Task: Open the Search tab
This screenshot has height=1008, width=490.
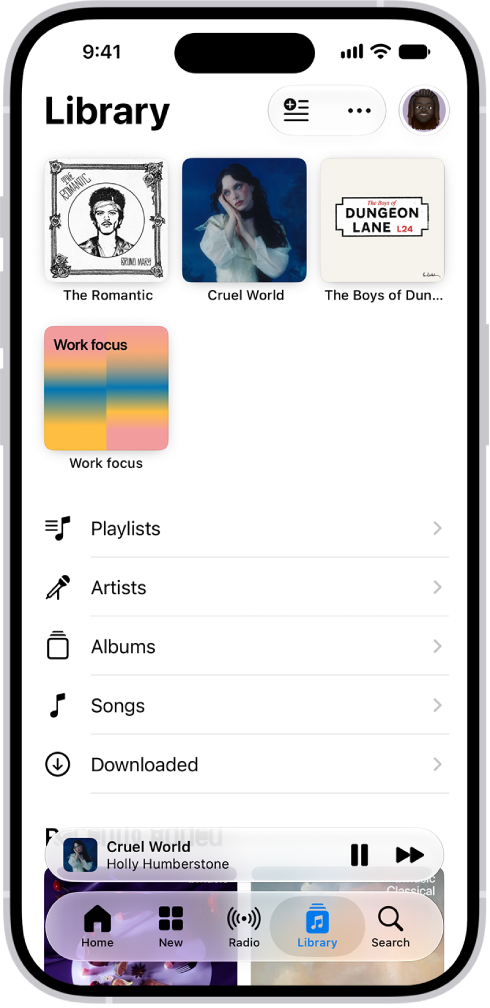Action: (x=390, y=926)
